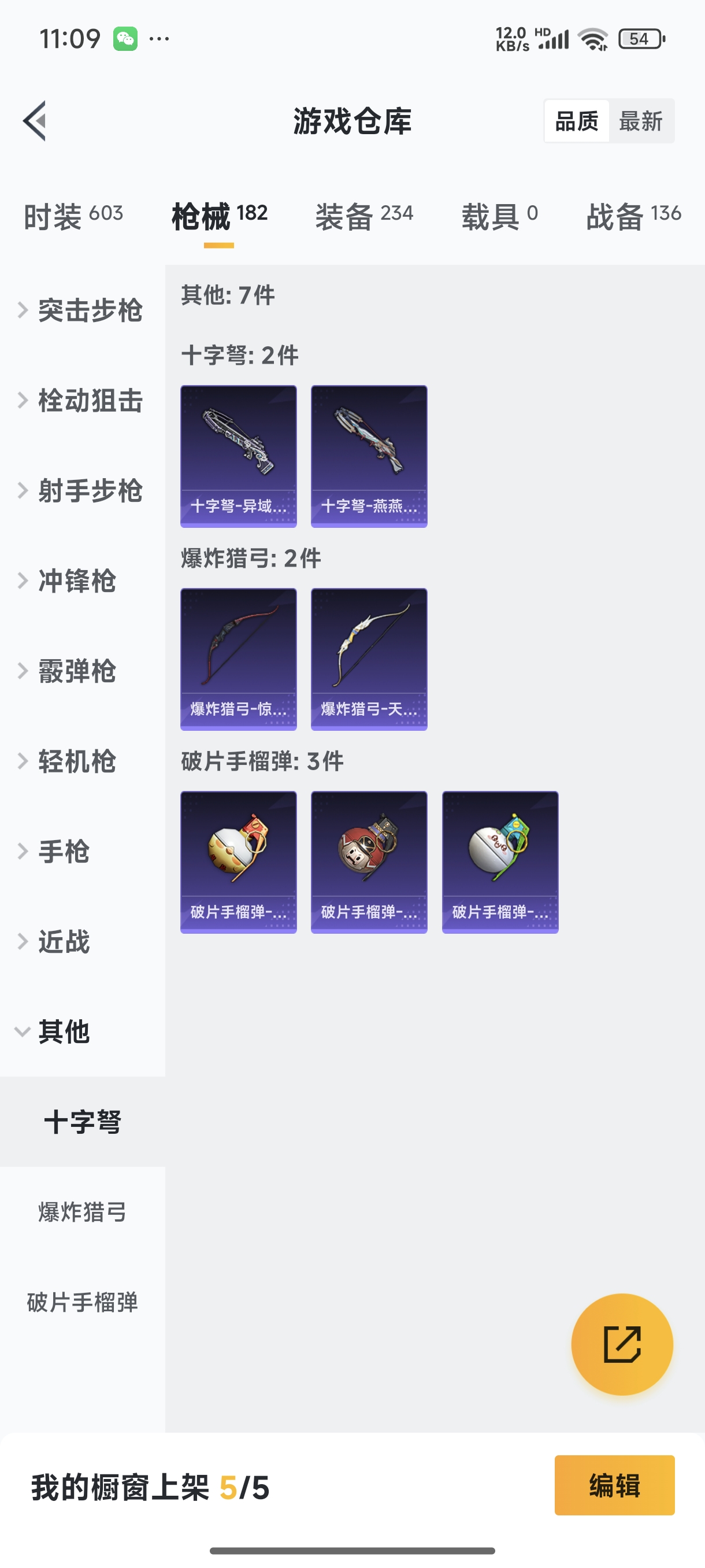Tap the back arrow to exit 游戏仓库

coord(34,120)
